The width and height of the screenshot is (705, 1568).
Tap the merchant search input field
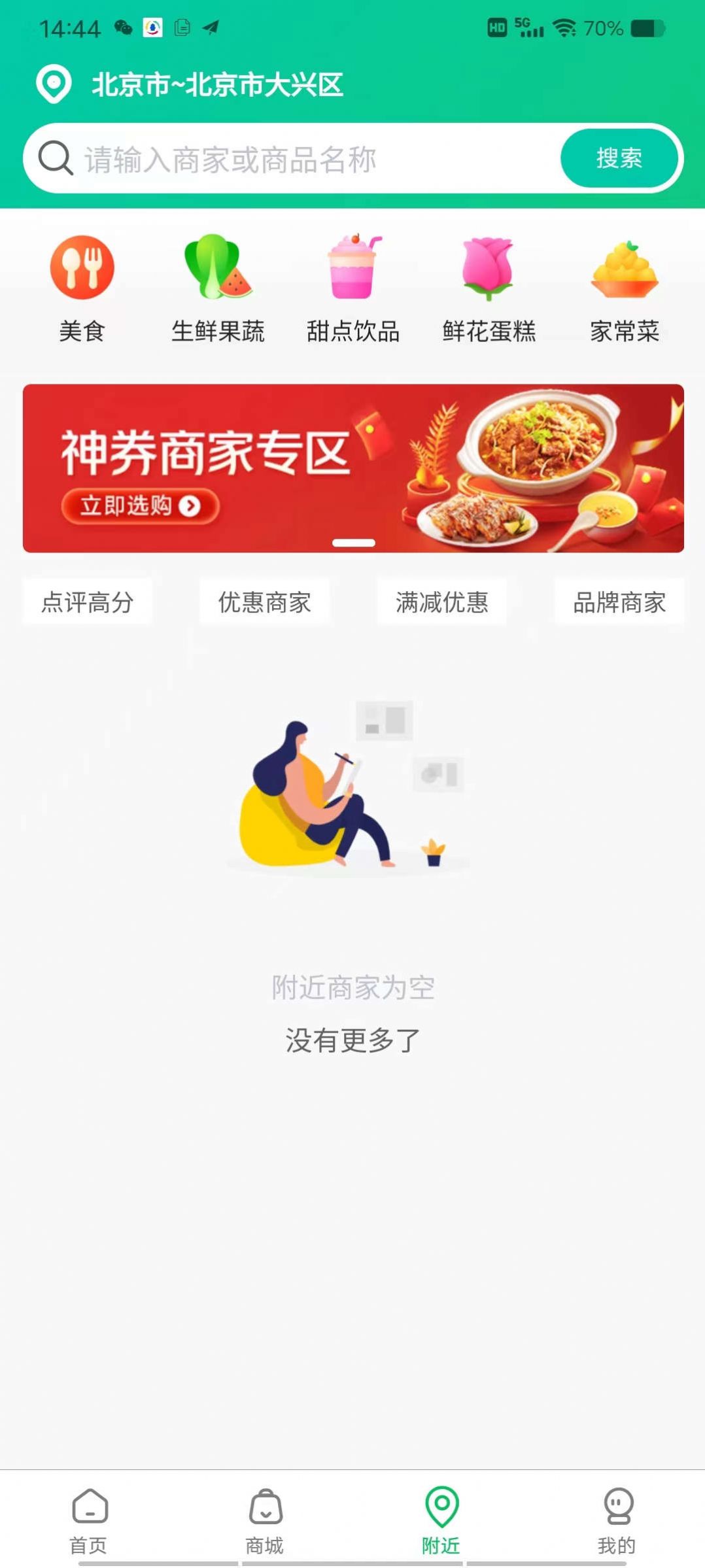coord(294,158)
